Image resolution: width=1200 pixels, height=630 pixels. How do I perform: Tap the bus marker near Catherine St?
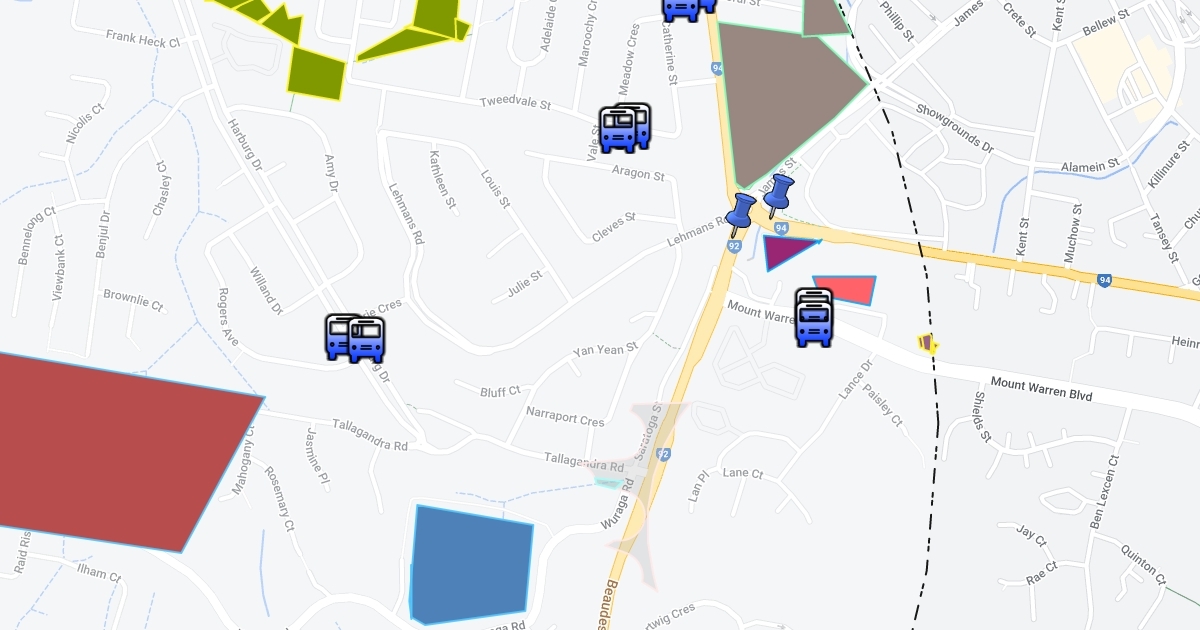[x=688, y=8]
